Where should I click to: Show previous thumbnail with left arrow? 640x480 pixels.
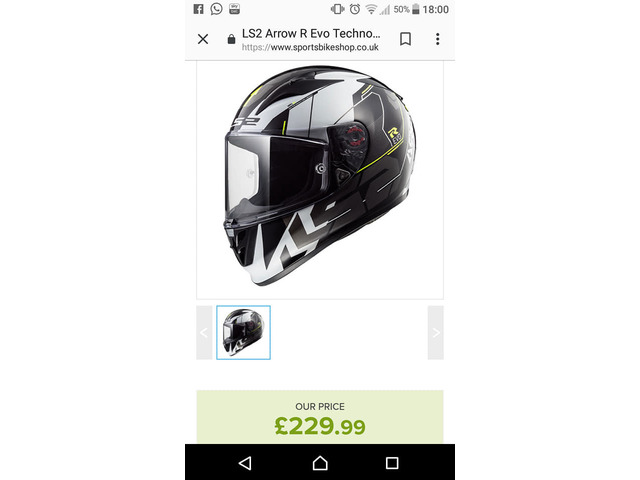[204, 332]
